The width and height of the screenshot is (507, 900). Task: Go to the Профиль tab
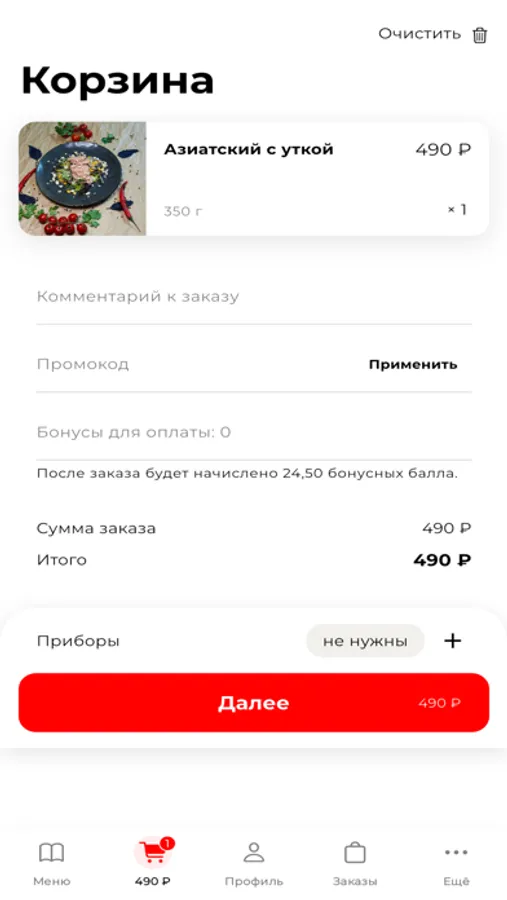[x=253, y=864]
